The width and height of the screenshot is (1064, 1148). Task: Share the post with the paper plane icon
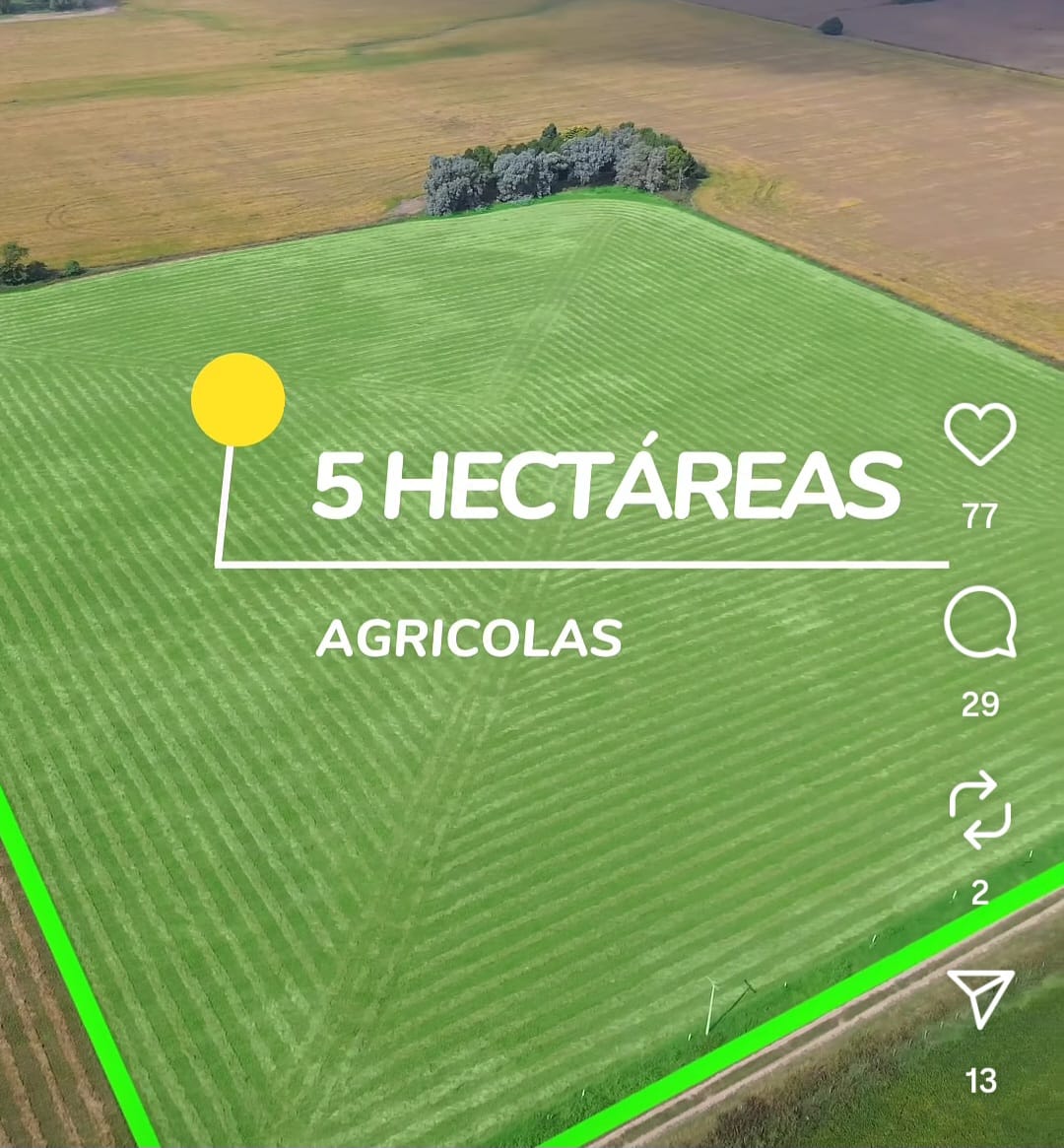[x=982, y=997]
